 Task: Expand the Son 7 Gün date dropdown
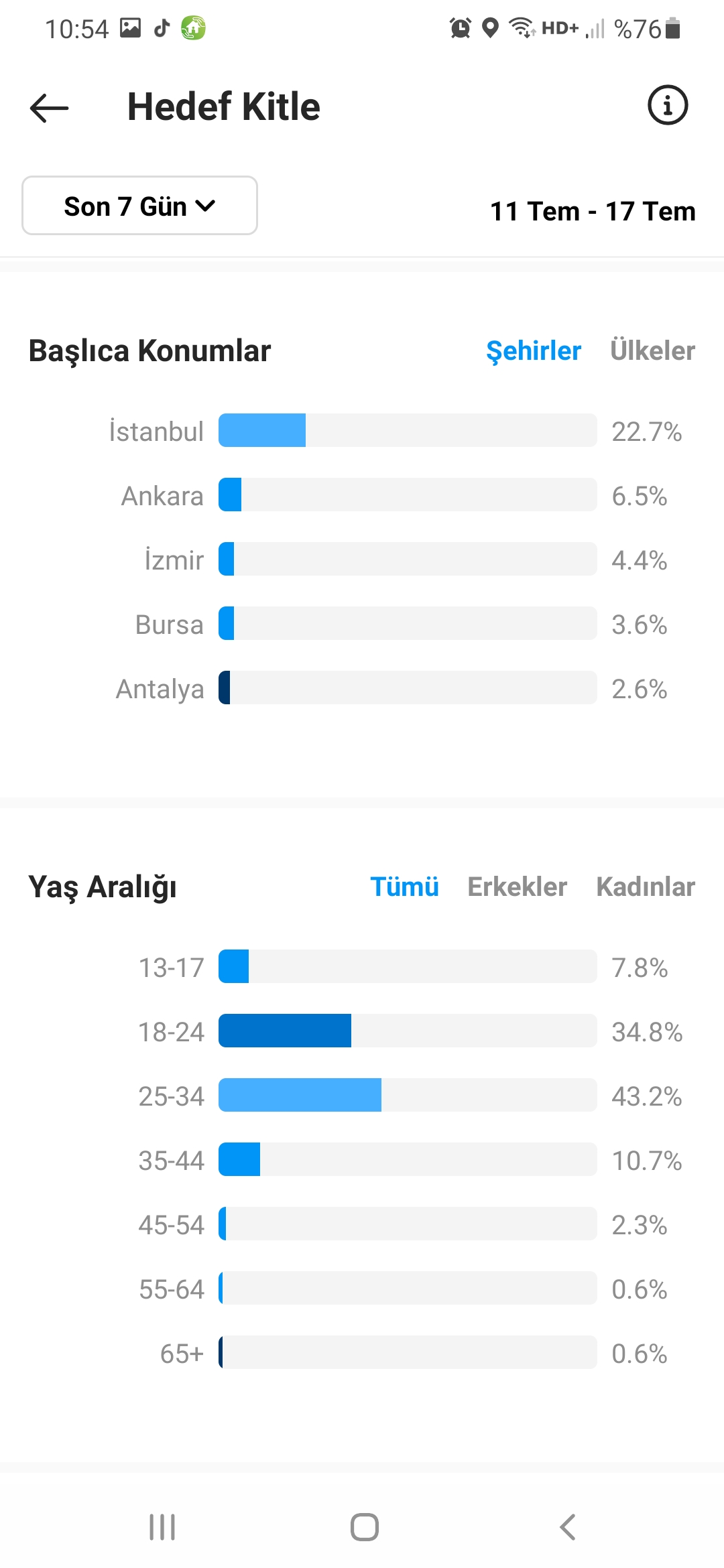click(x=139, y=206)
